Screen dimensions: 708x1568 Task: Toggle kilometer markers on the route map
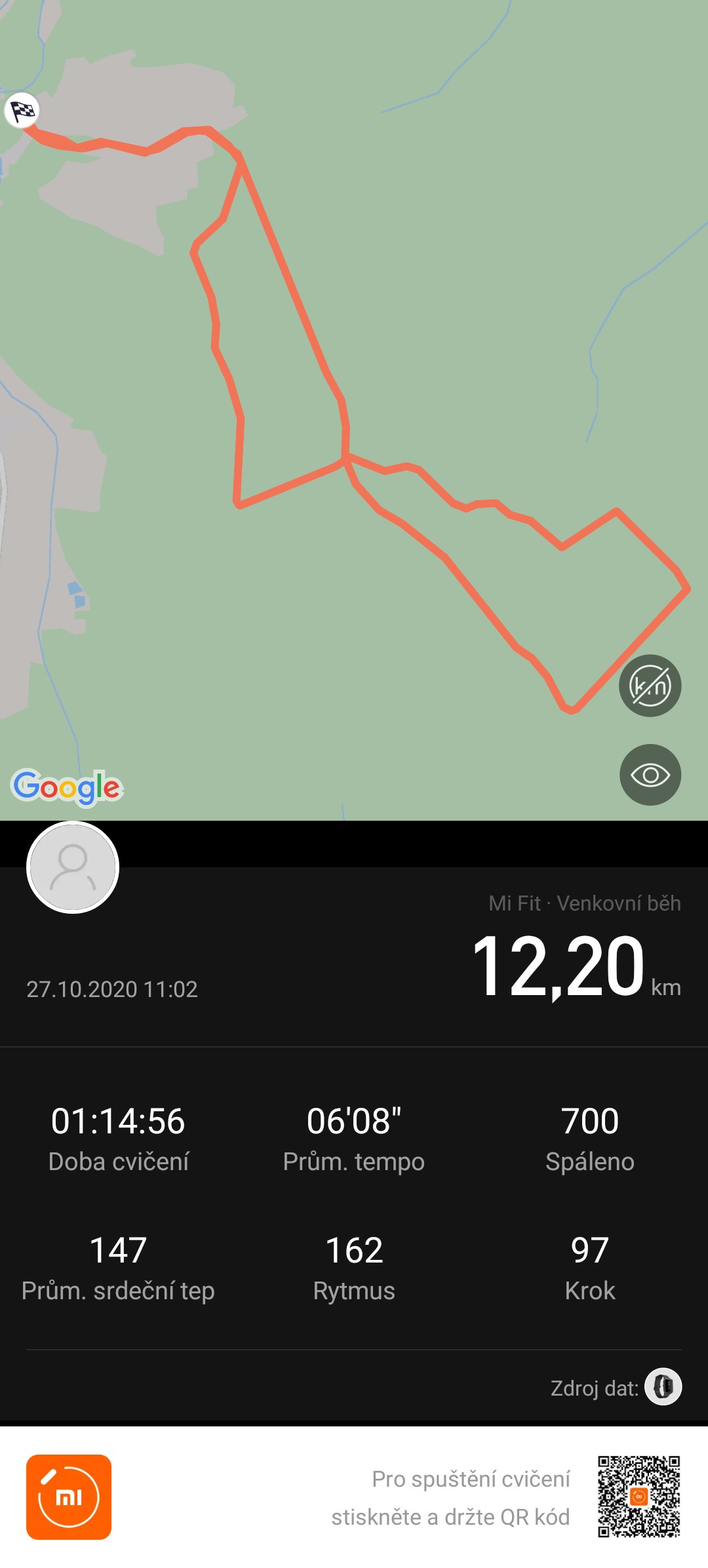650,686
